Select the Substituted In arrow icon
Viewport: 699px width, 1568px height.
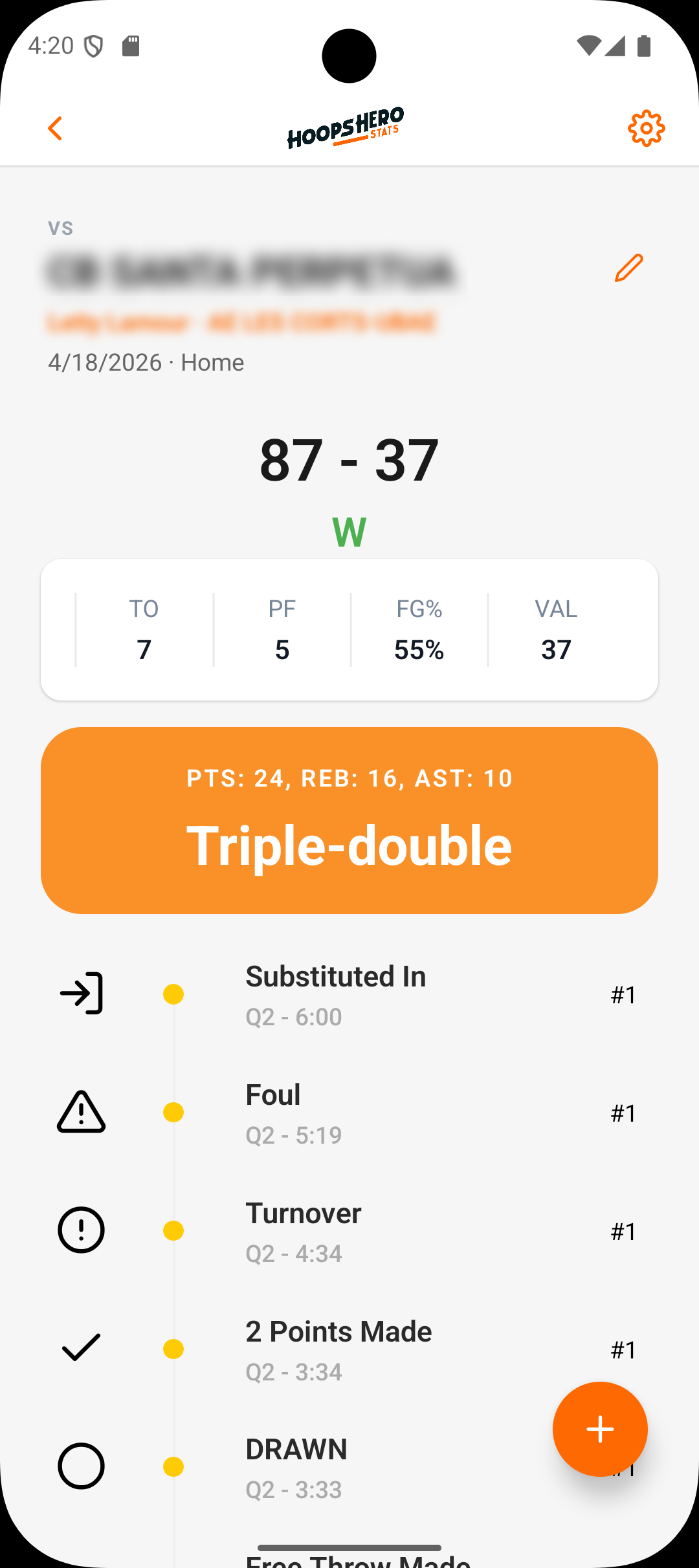(80, 994)
